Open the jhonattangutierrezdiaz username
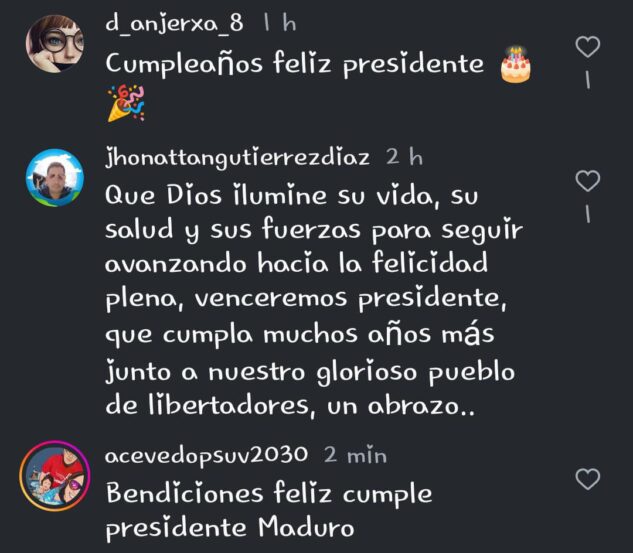 click(237, 157)
